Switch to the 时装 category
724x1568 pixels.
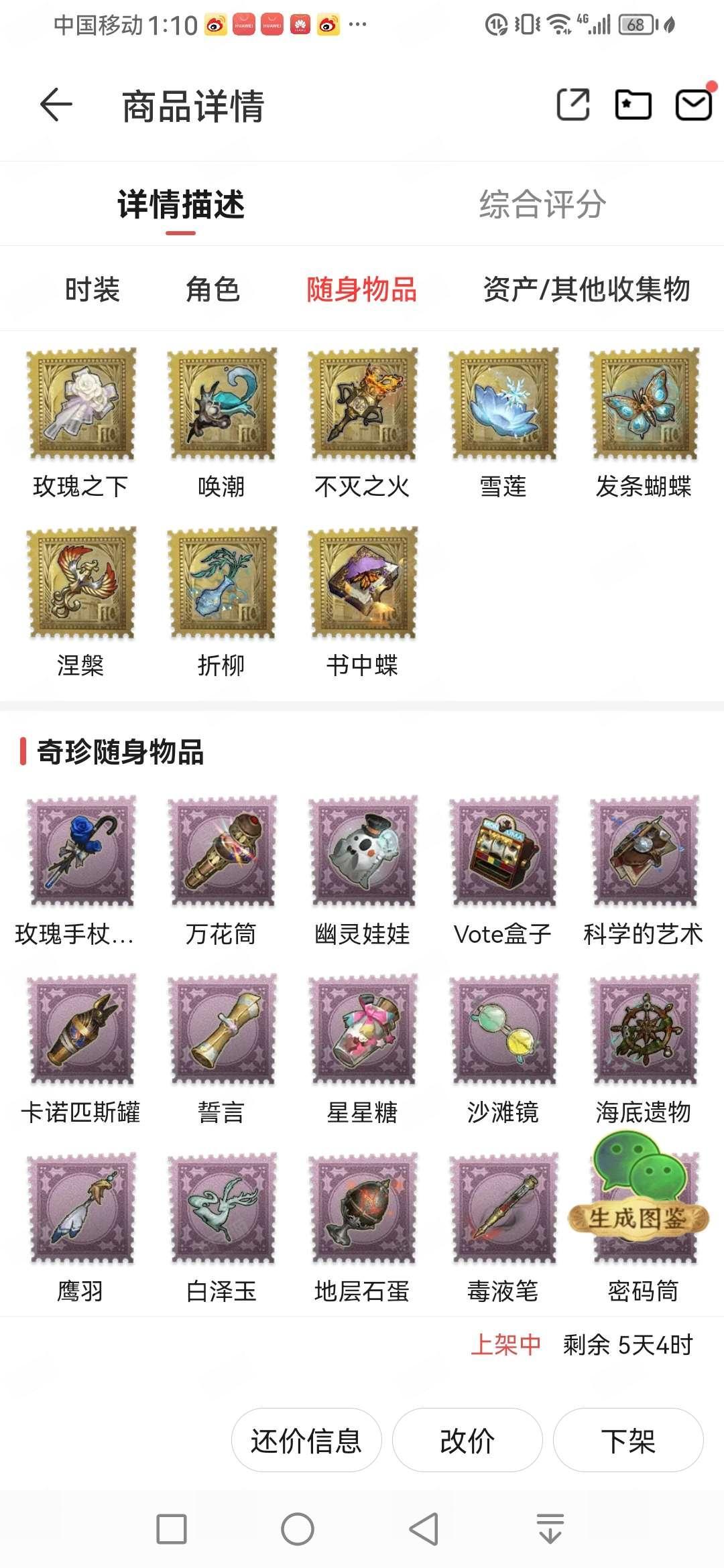point(93,289)
